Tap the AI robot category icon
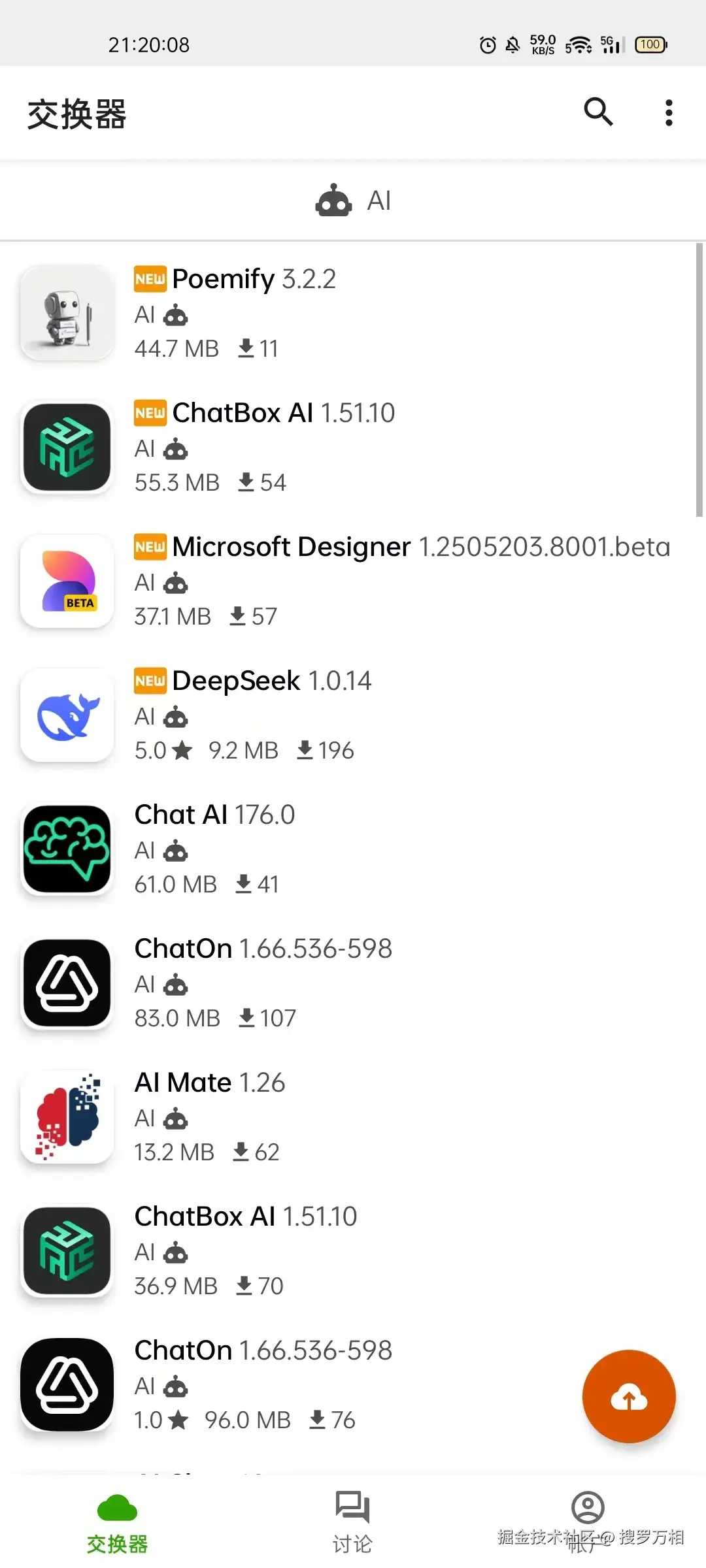Screen dimensions: 706x1568 coord(333,200)
